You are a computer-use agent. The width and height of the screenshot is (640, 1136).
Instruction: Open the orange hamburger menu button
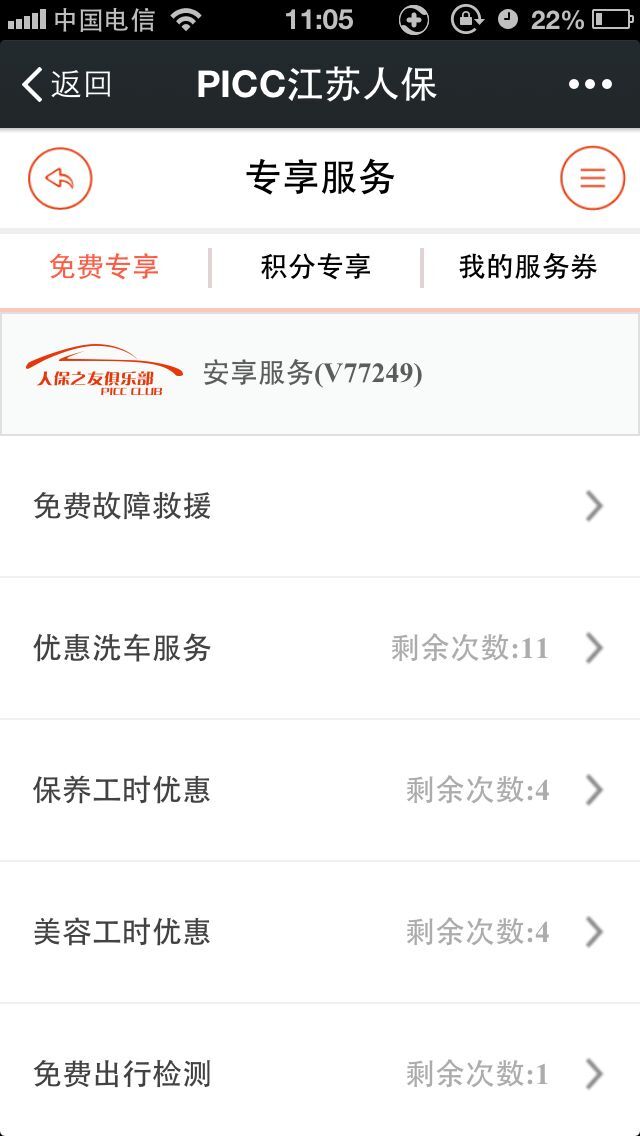[x=592, y=178]
